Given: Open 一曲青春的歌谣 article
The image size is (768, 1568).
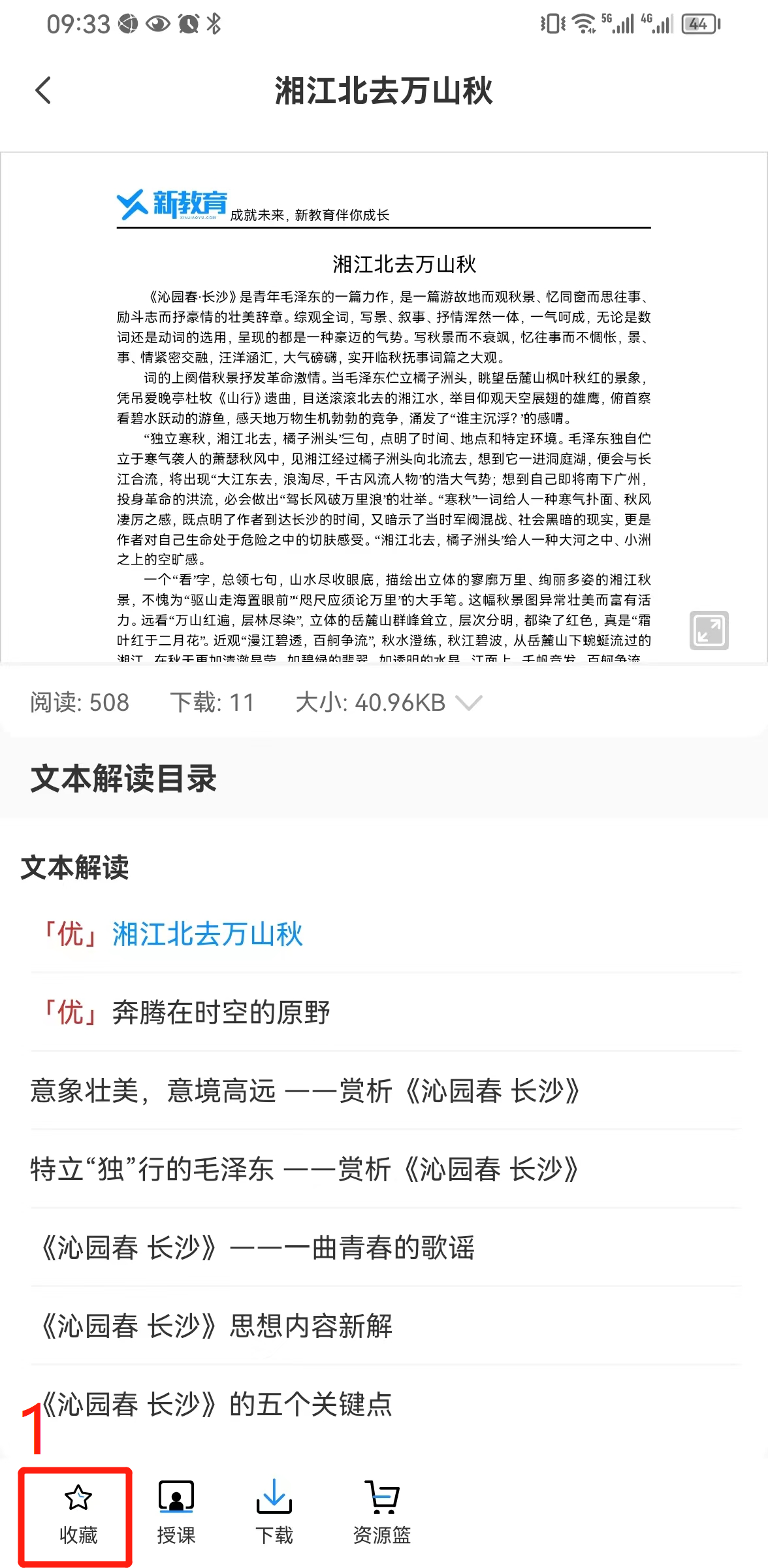Looking at the screenshot, I should [x=257, y=1248].
